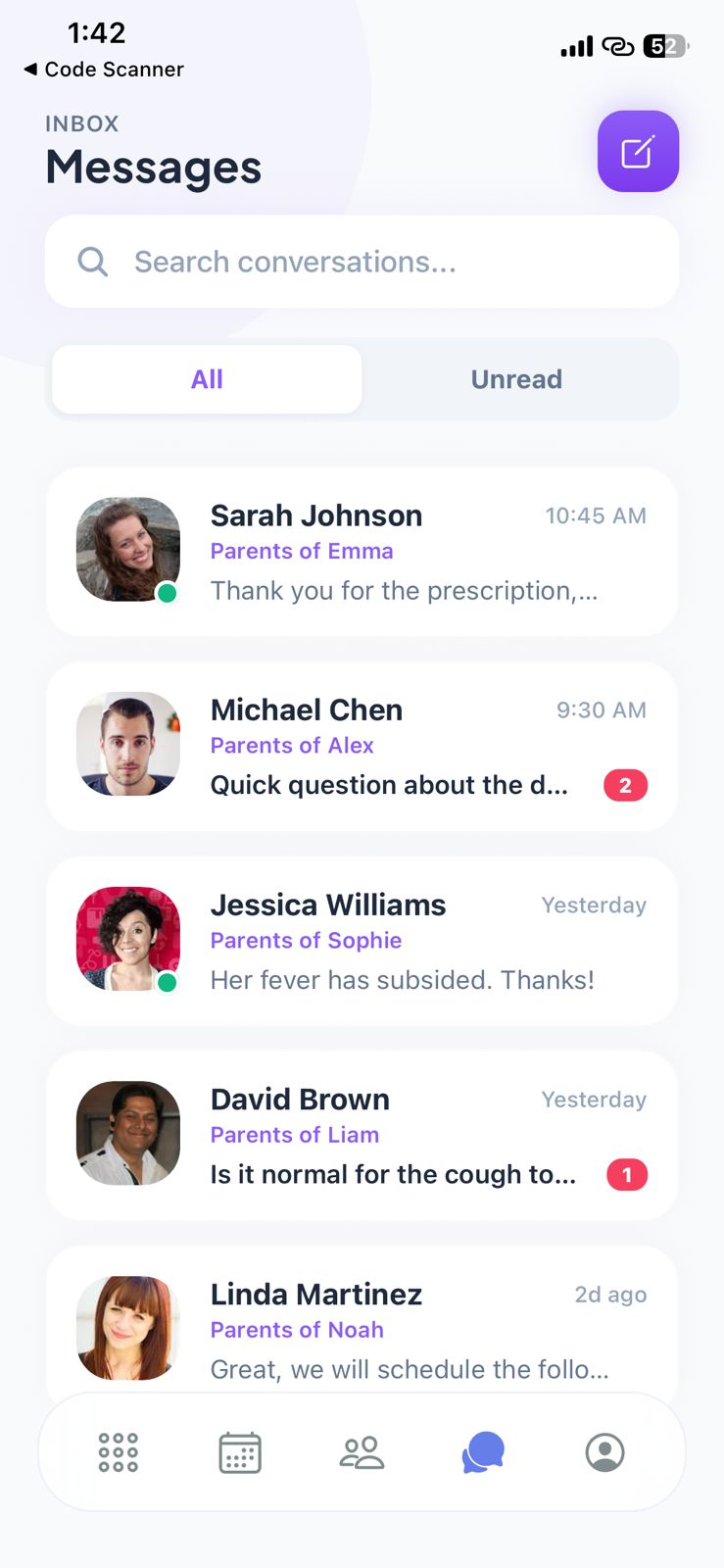Viewport: 724px width, 1568px height.
Task: Tap the patients/people icon in bottom bar
Action: coord(362,1453)
